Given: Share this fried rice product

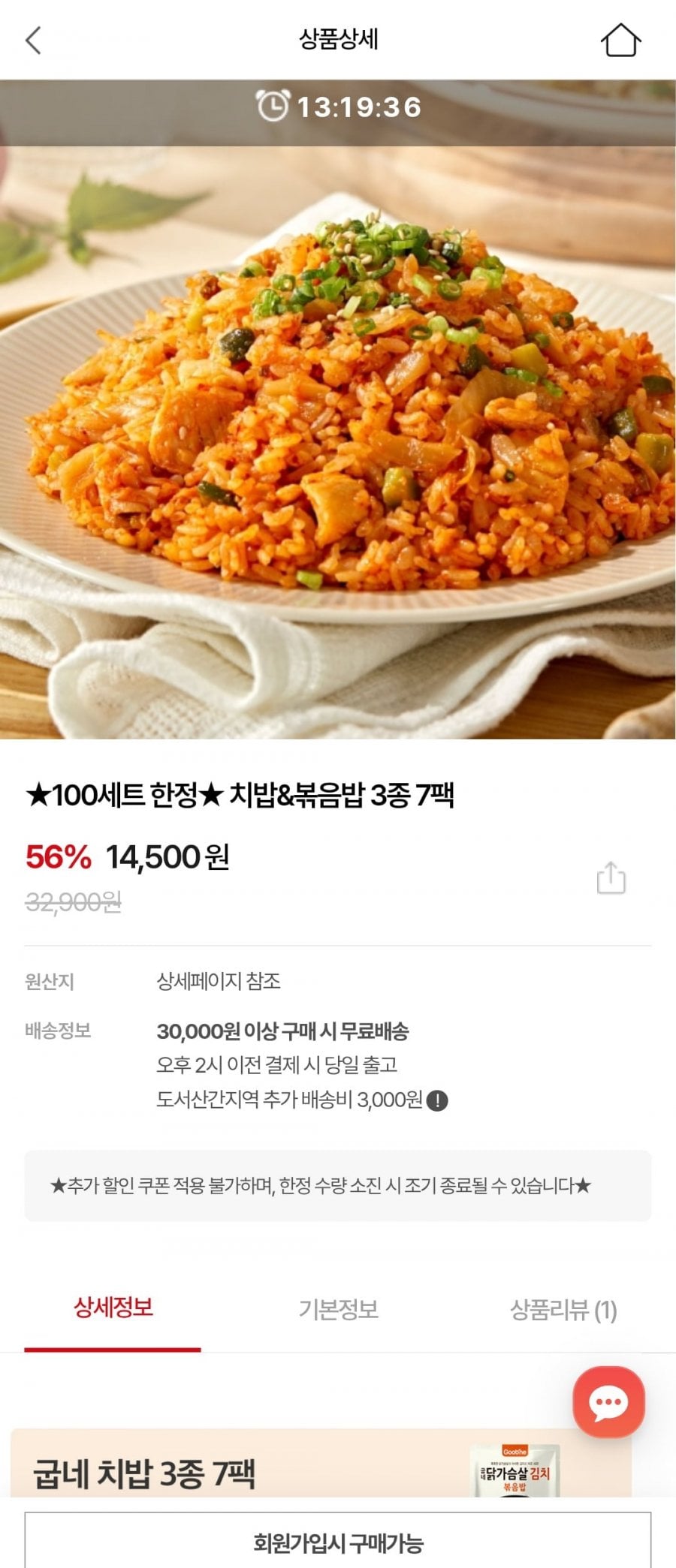Looking at the screenshot, I should tap(611, 878).
